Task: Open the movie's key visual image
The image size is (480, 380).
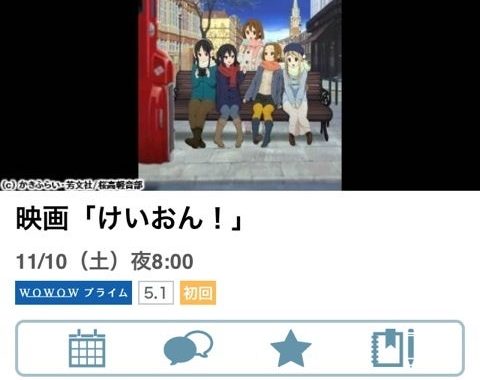Action: tap(240, 95)
